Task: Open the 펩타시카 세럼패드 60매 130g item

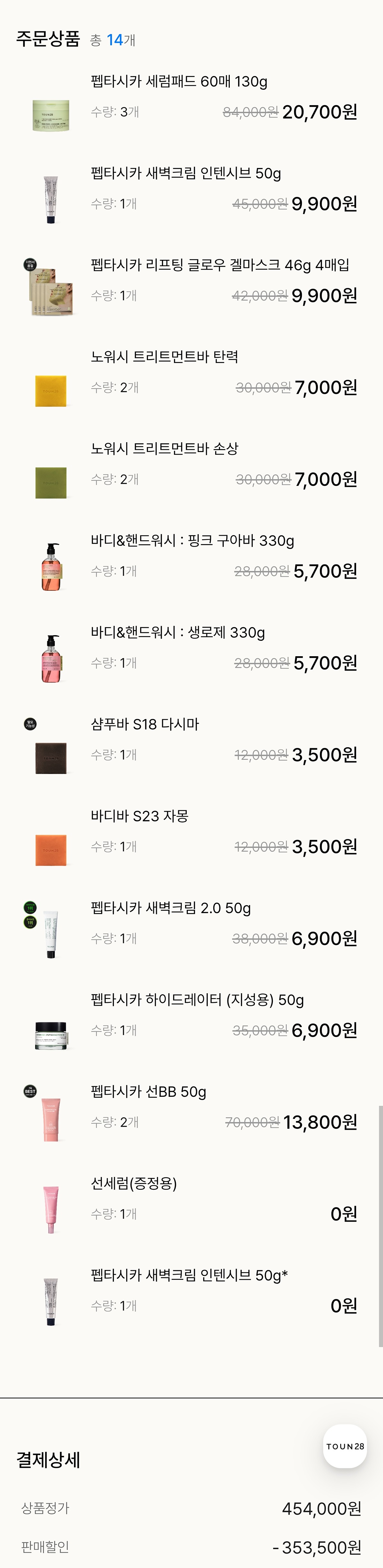Action: coord(179,81)
